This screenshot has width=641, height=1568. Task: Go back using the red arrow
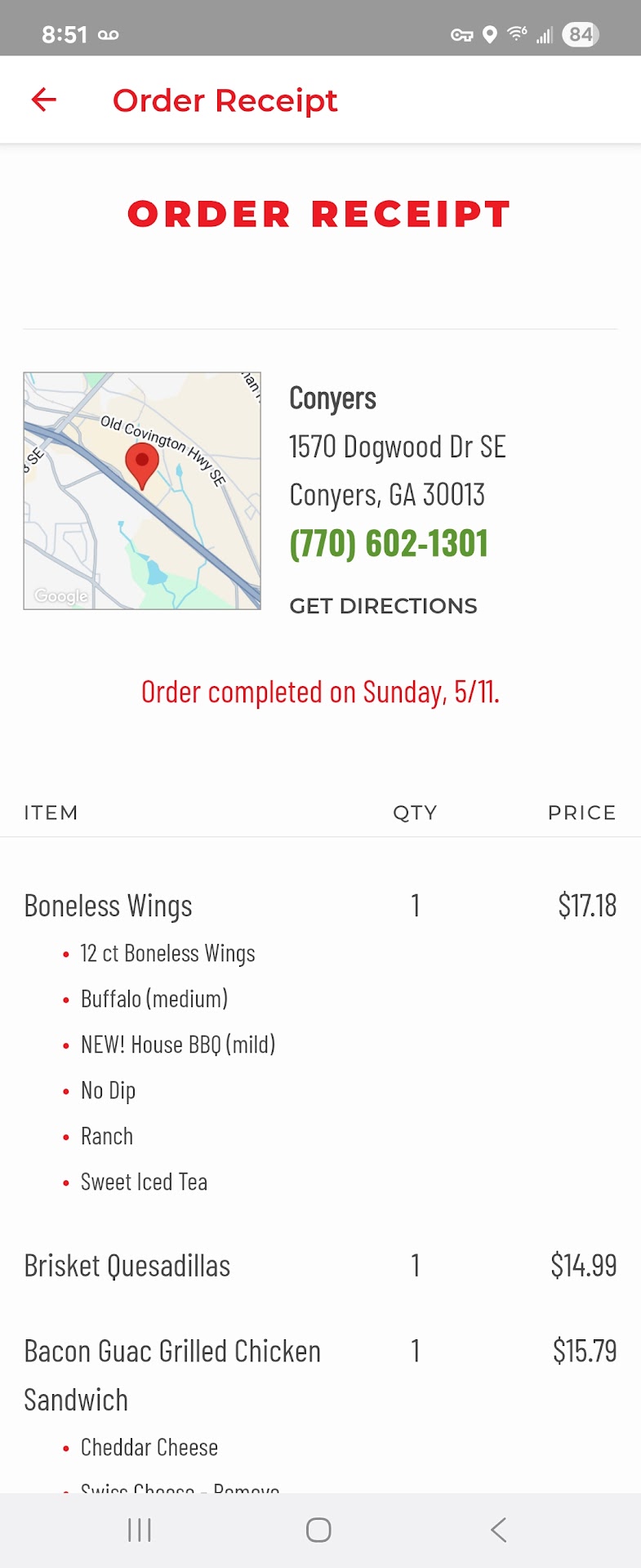(x=43, y=100)
